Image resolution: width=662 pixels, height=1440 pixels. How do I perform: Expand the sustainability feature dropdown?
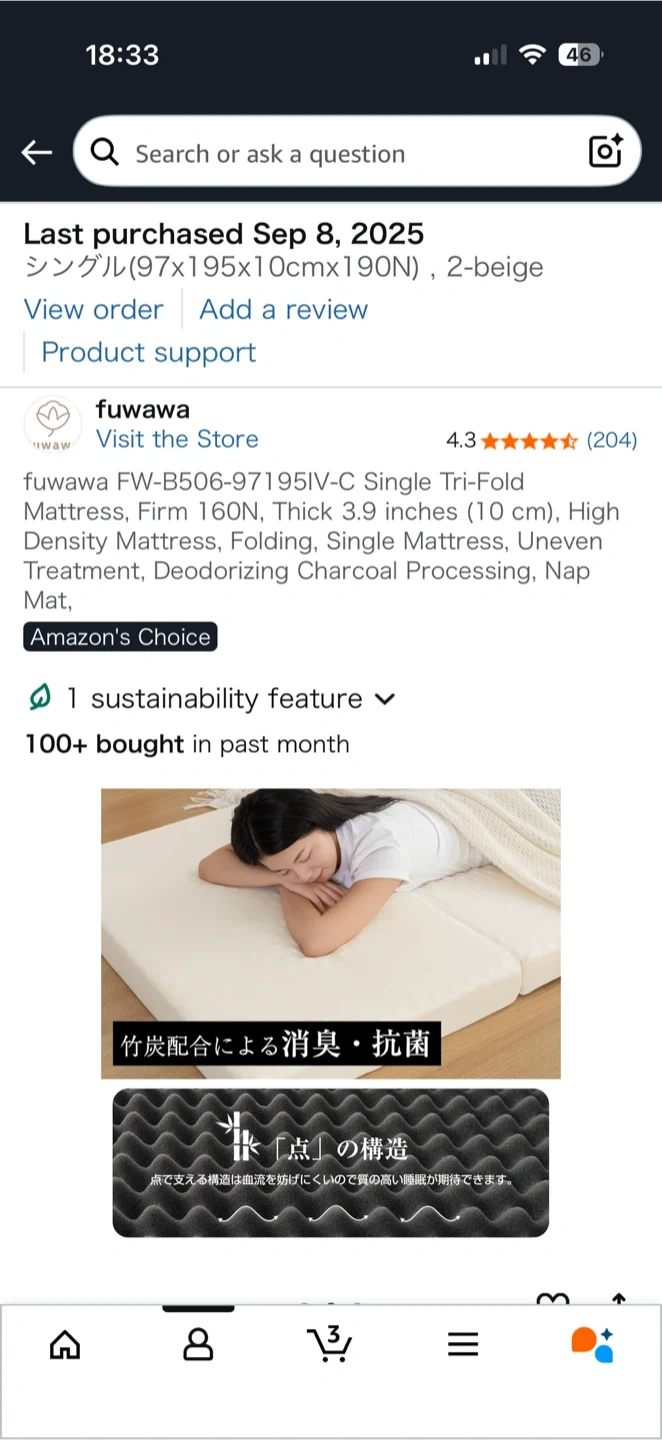tap(384, 699)
